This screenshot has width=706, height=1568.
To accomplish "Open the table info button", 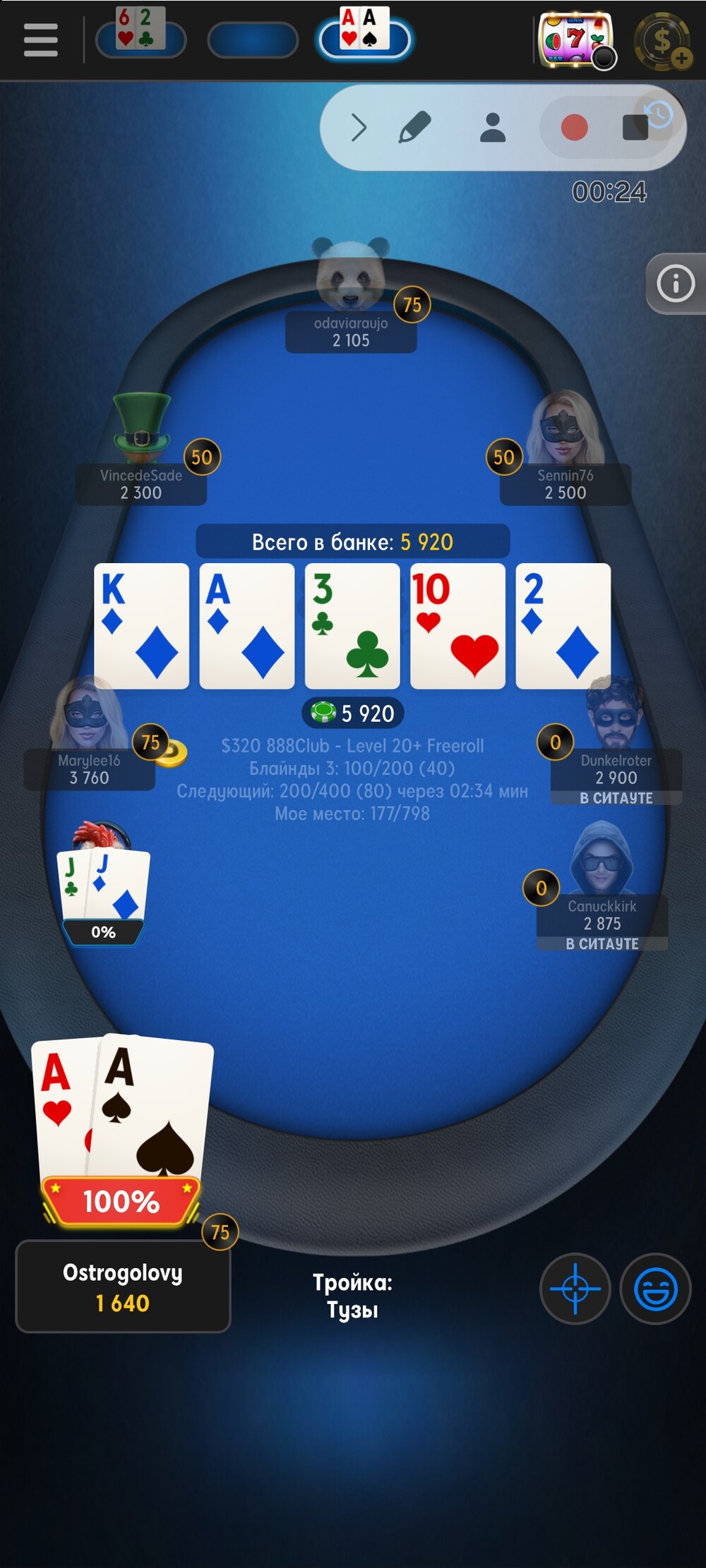I will pyautogui.click(x=676, y=284).
